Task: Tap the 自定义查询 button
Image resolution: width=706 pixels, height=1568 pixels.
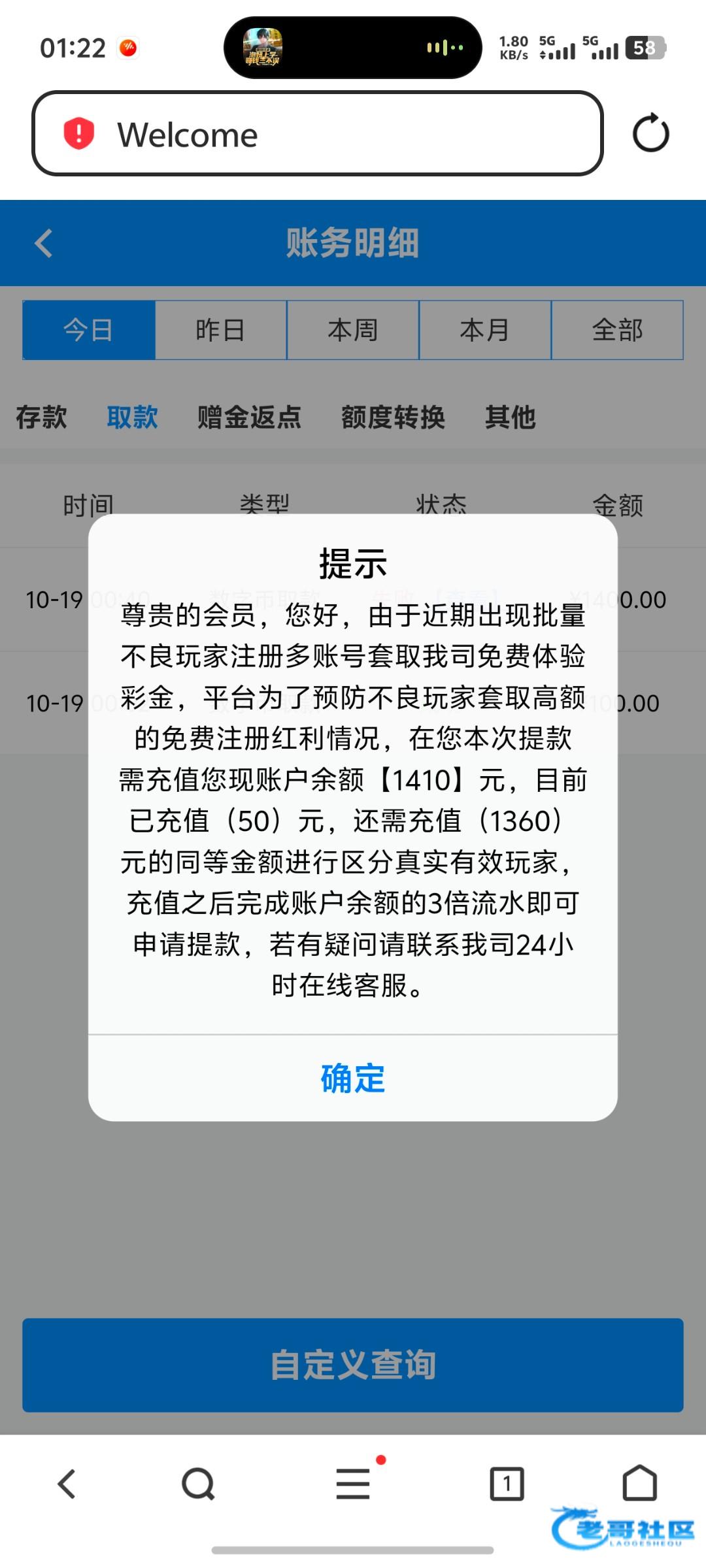Action: tap(353, 1365)
